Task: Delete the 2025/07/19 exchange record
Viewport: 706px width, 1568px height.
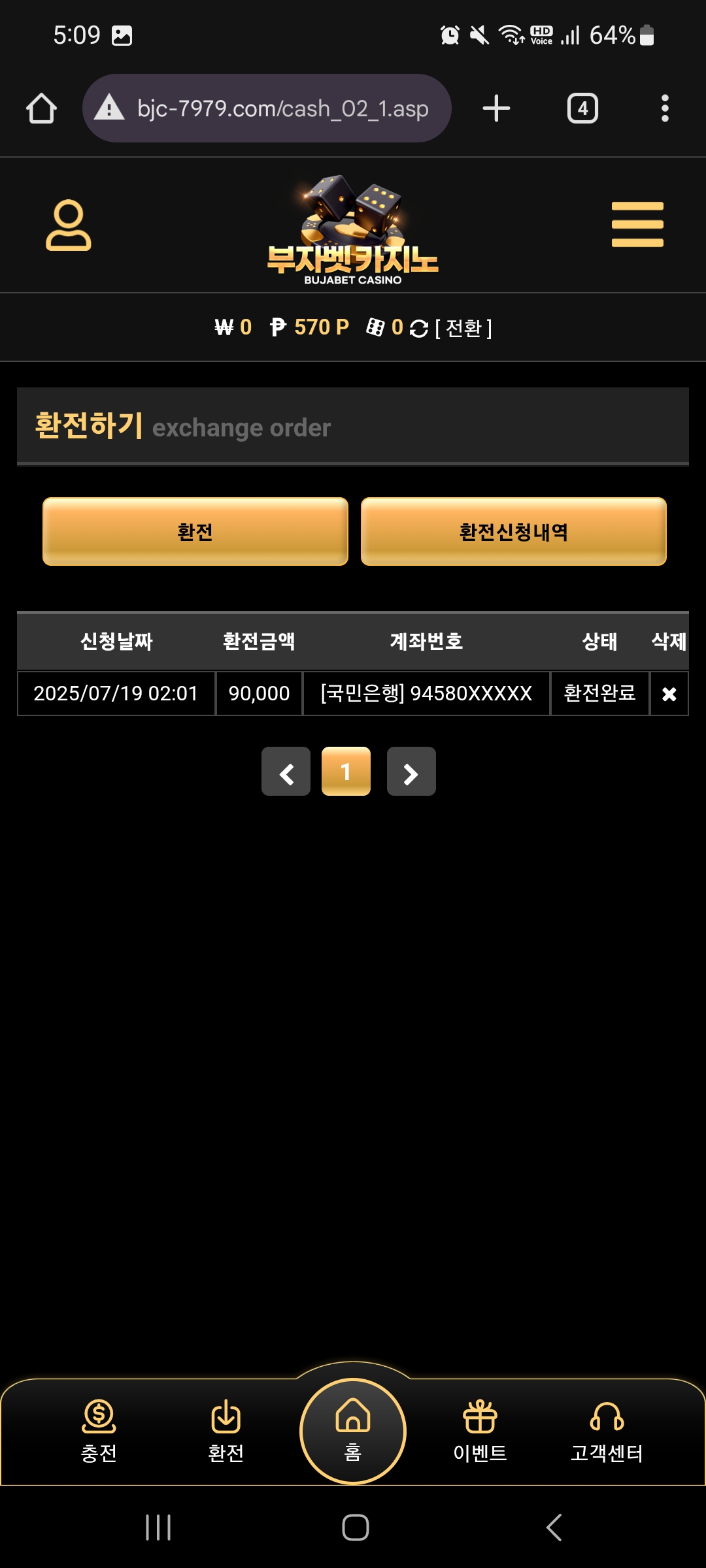Action: pos(669,694)
